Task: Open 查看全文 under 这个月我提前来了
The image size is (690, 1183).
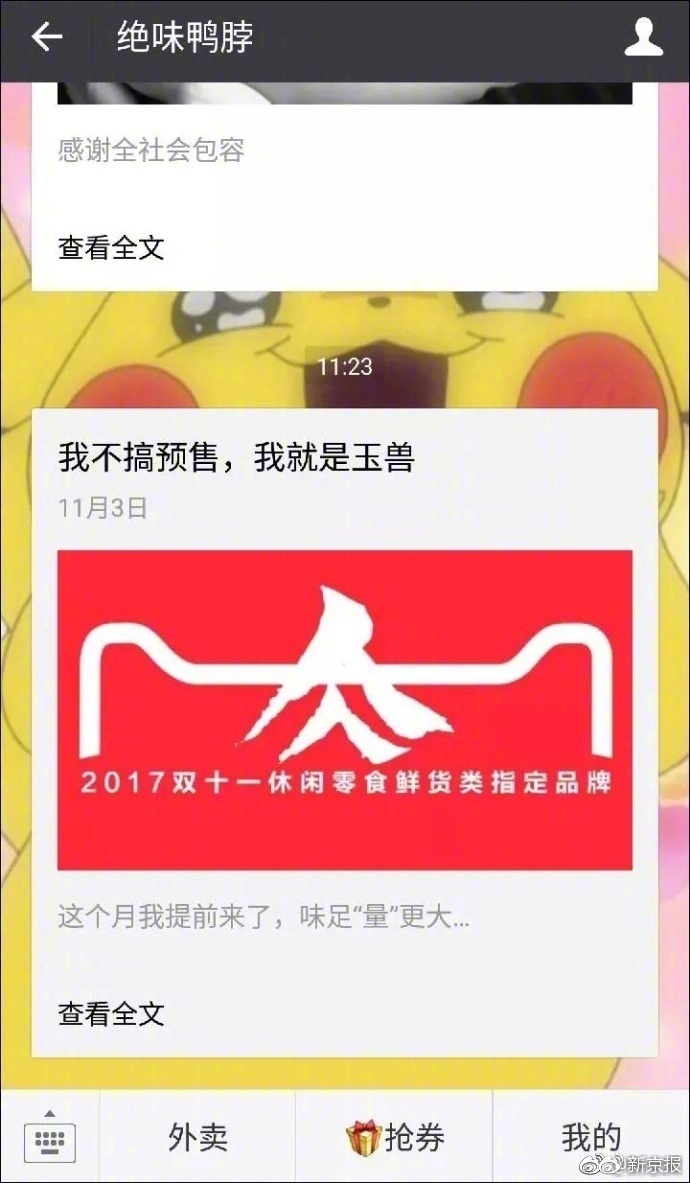Action: [111, 1013]
